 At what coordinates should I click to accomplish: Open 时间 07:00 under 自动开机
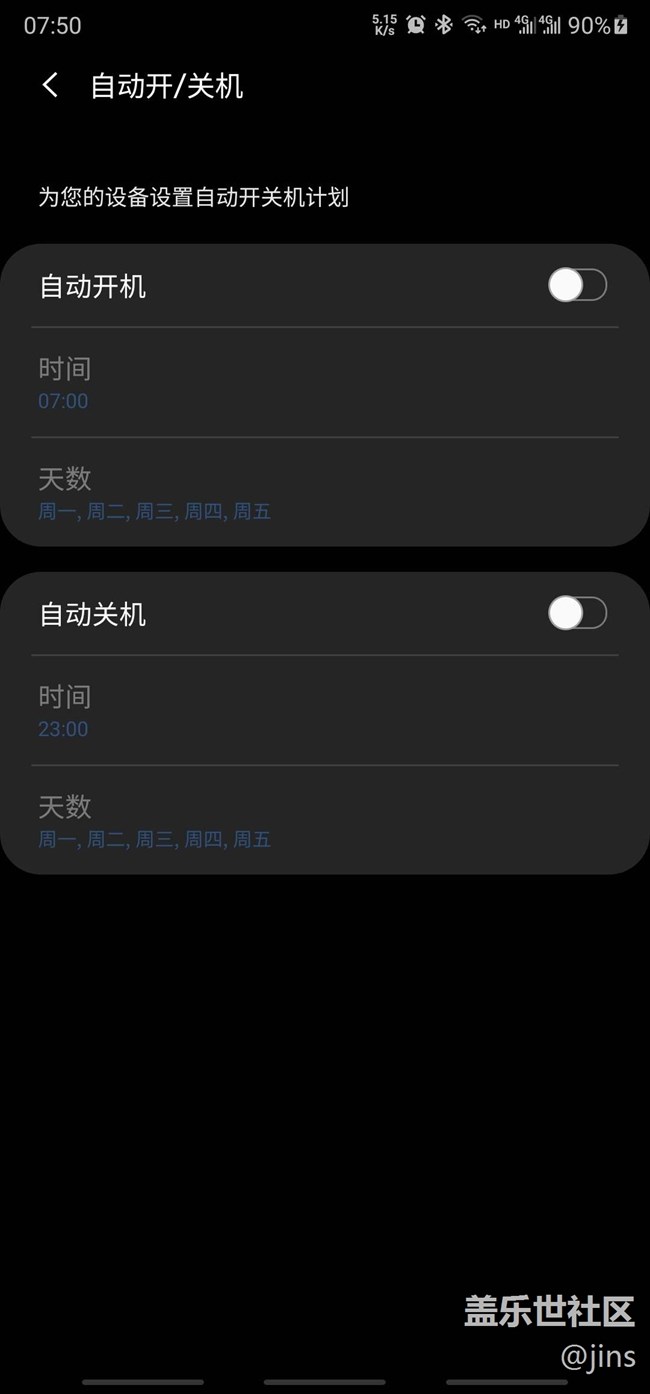click(x=325, y=382)
